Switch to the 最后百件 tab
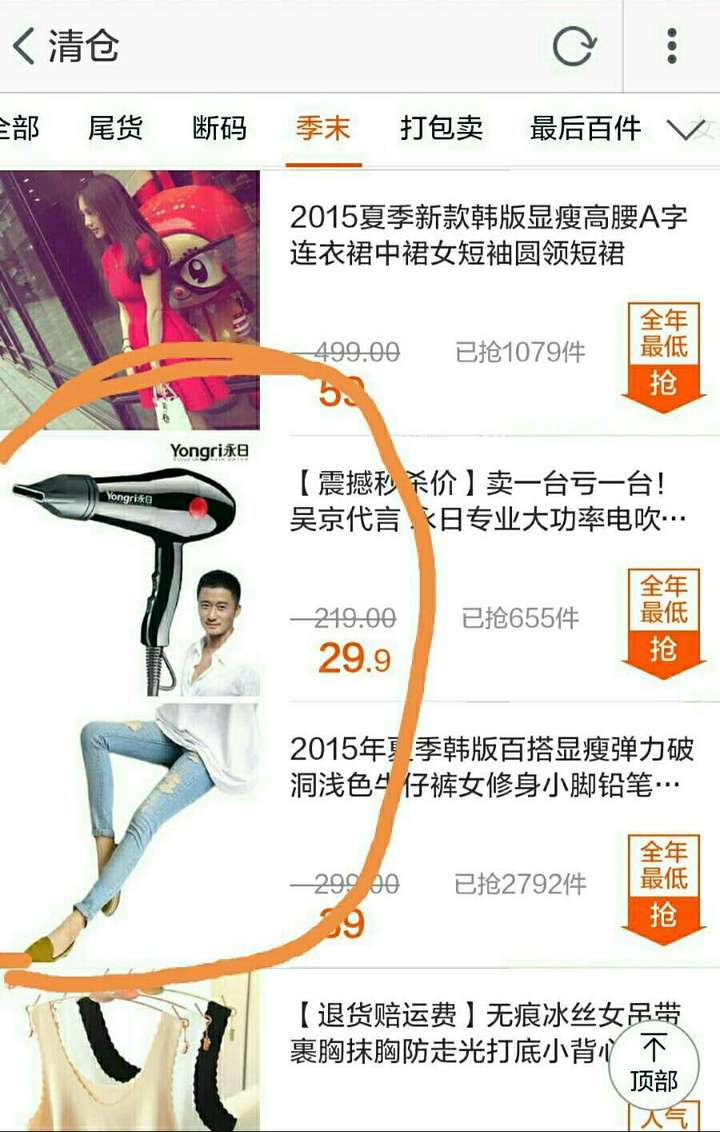The width and height of the screenshot is (720, 1132). [585, 128]
